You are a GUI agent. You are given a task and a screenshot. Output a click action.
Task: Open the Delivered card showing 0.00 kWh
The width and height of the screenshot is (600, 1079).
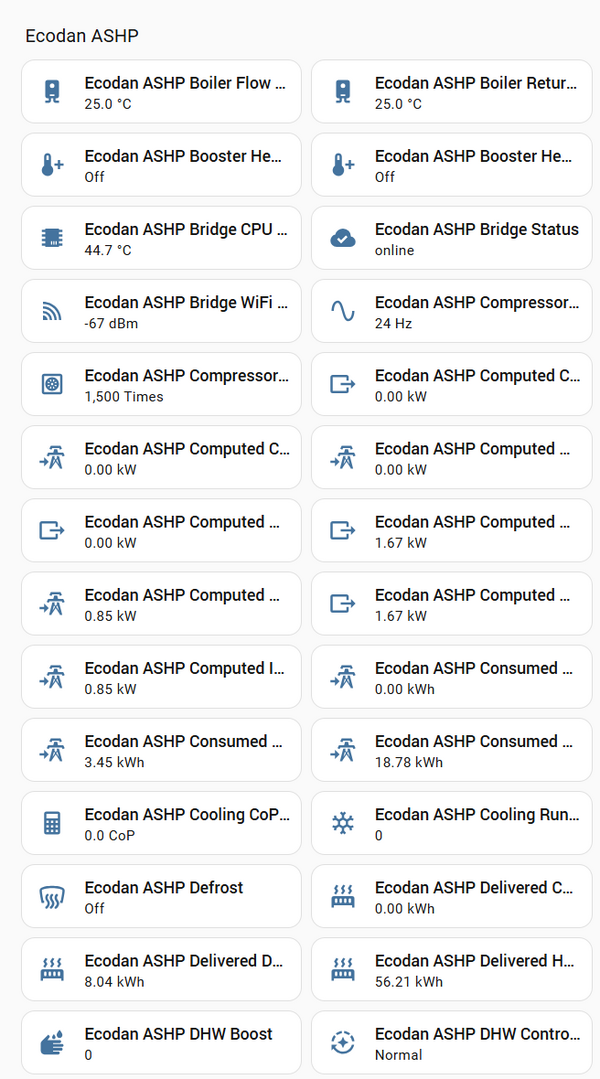pyautogui.click(x=451, y=896)
